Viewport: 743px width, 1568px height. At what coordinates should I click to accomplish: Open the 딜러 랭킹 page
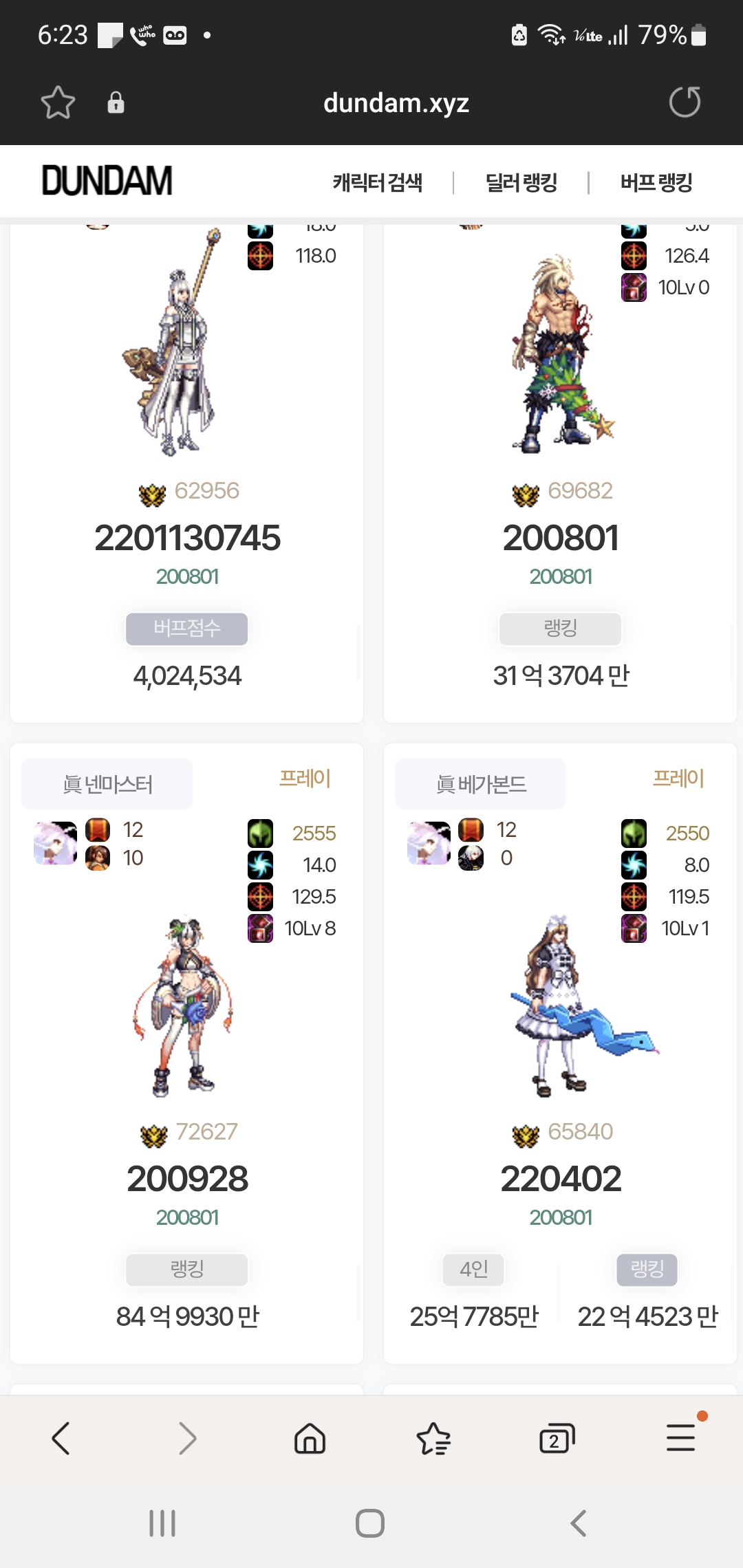click(x=521, y=183)
